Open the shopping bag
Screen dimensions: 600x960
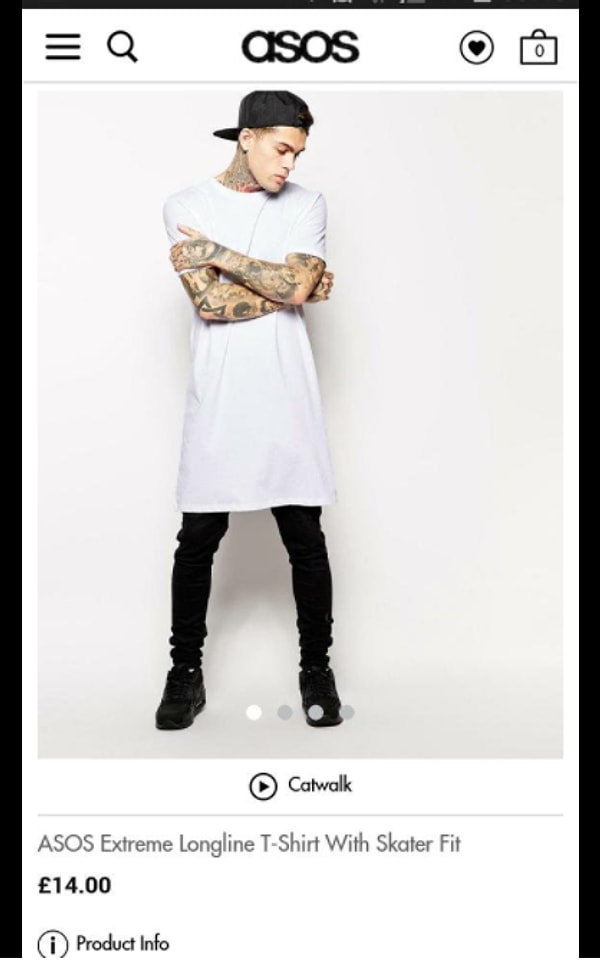pos(538,47)
